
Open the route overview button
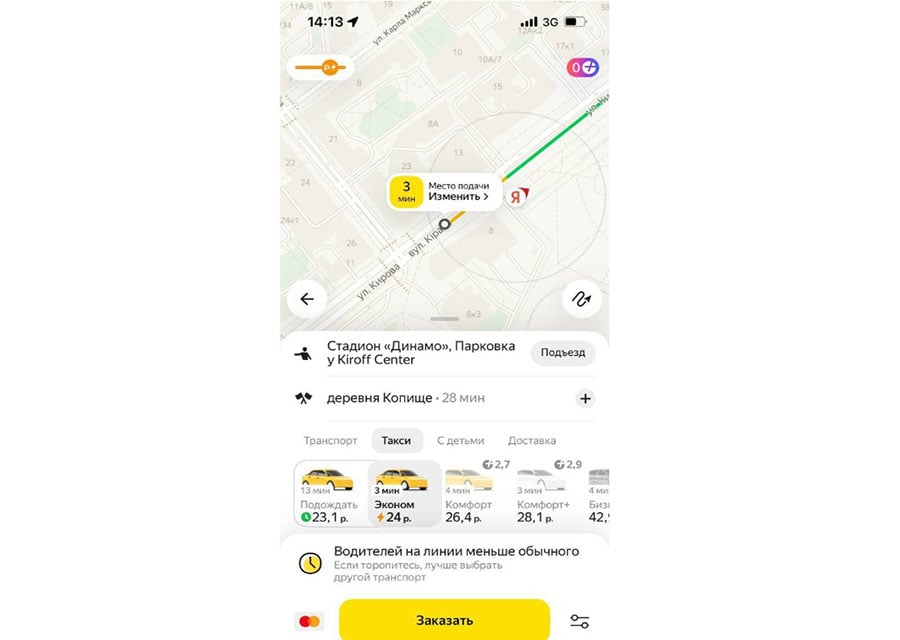point(580,298)
